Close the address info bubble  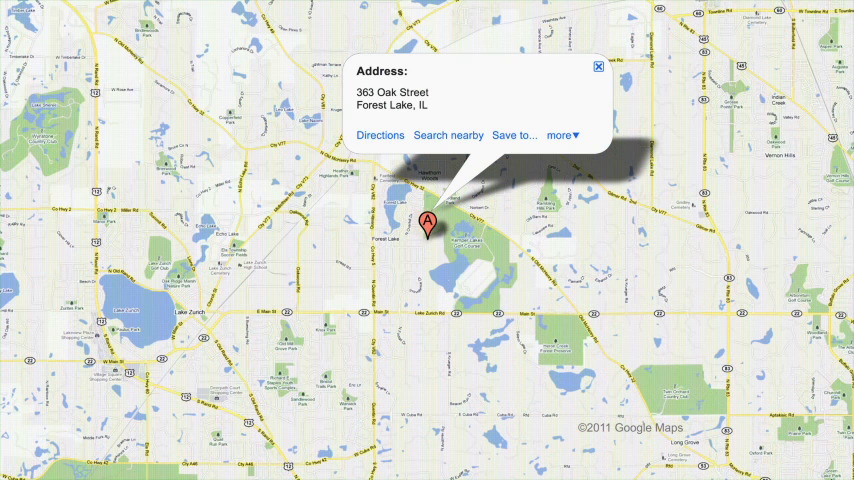[598, 67]
